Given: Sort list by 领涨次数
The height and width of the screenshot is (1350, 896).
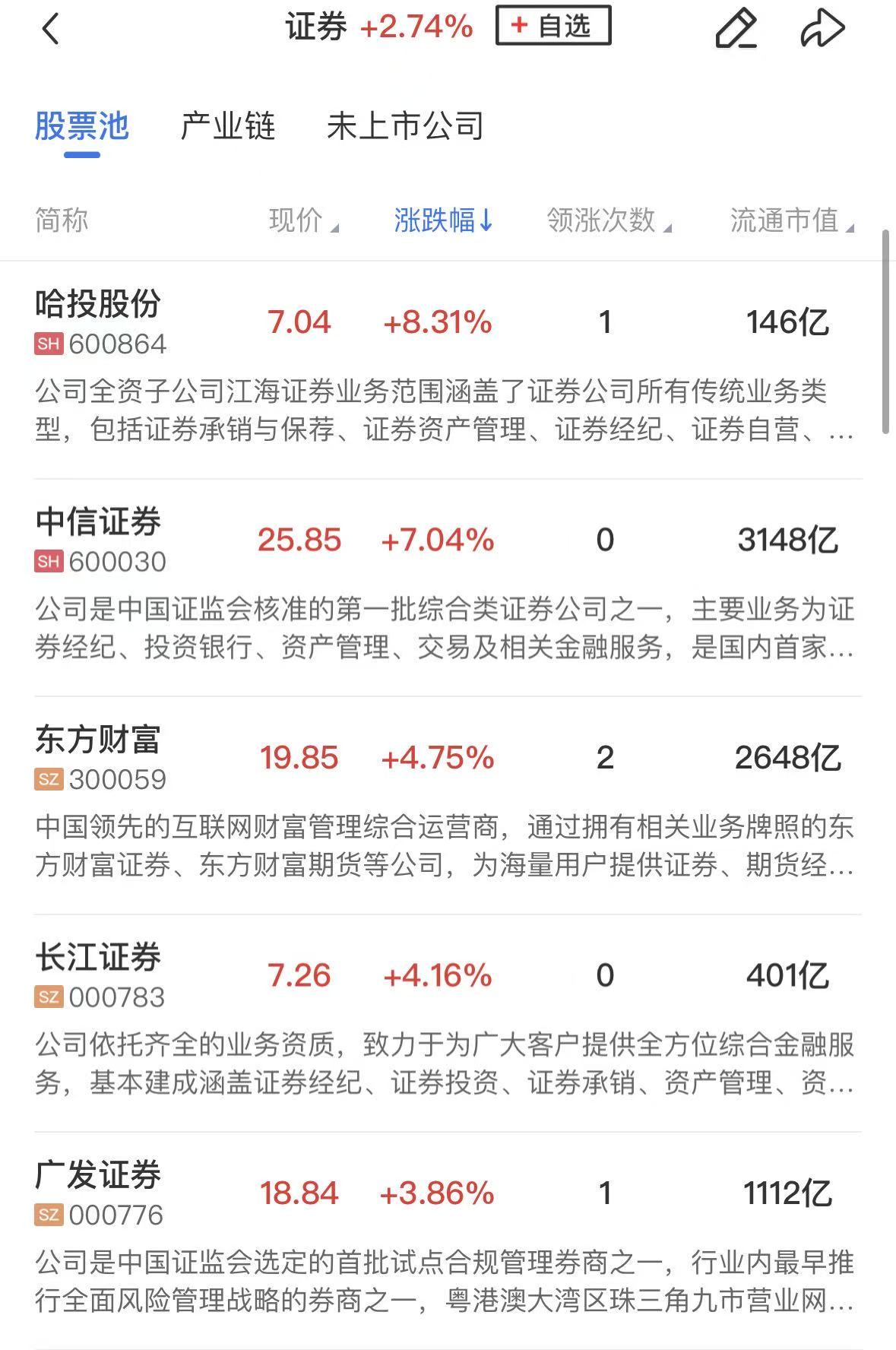Looking at the screenshot, I should [608, 220].
